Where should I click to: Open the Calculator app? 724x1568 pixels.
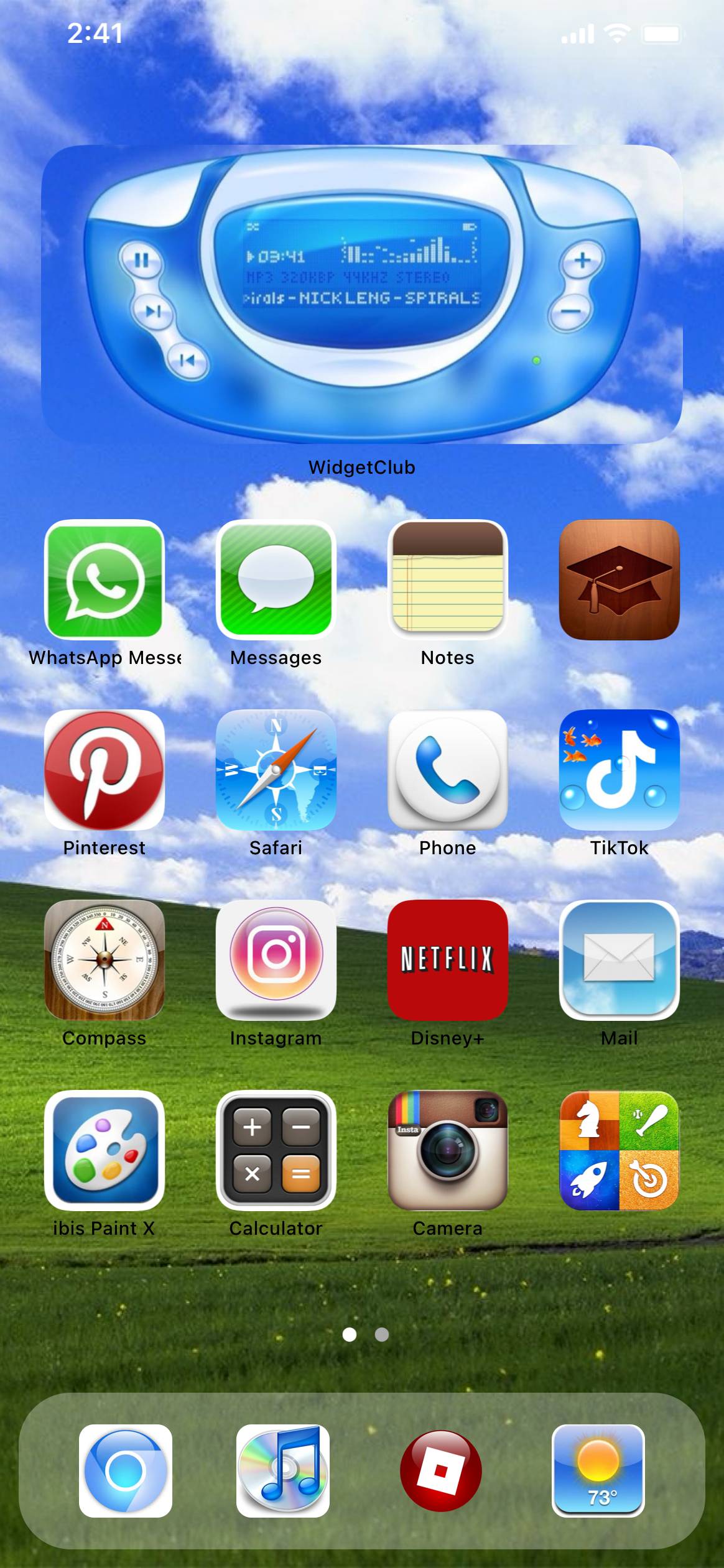pos(276,1150)
